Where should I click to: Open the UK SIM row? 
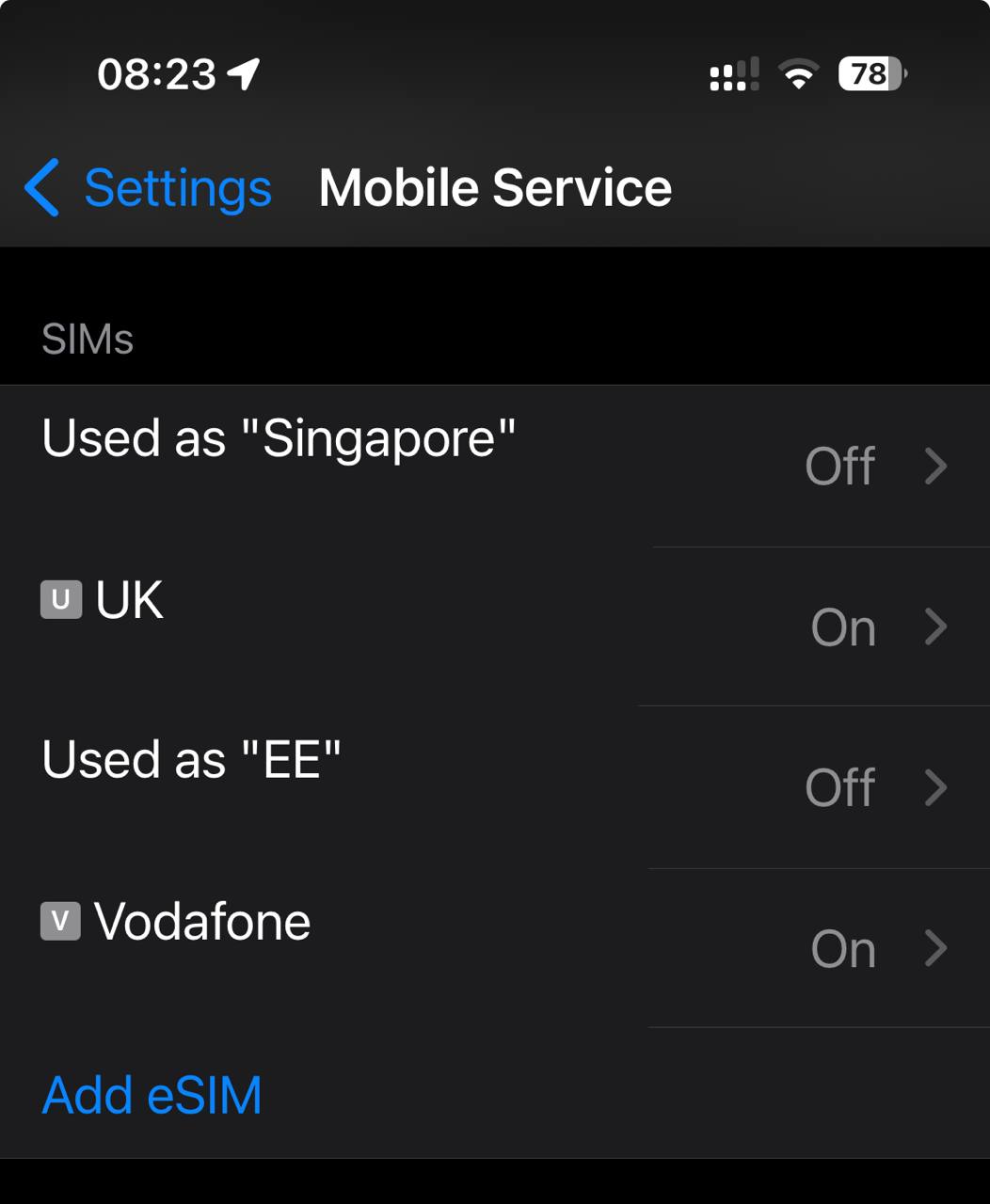[x=494, y=626]
